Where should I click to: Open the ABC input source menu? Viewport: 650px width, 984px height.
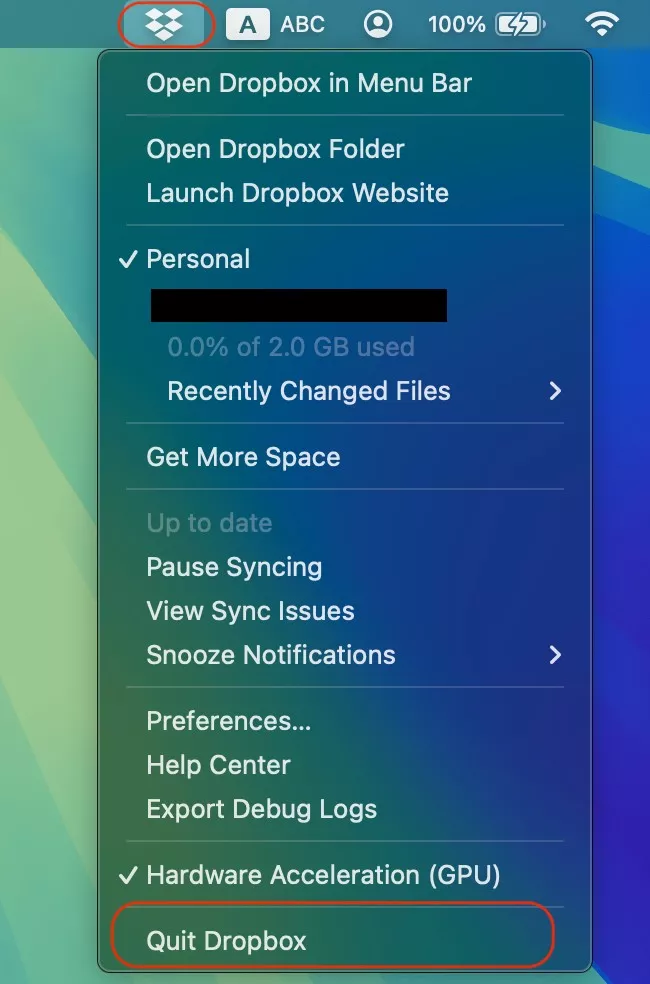tap(278, 24)
